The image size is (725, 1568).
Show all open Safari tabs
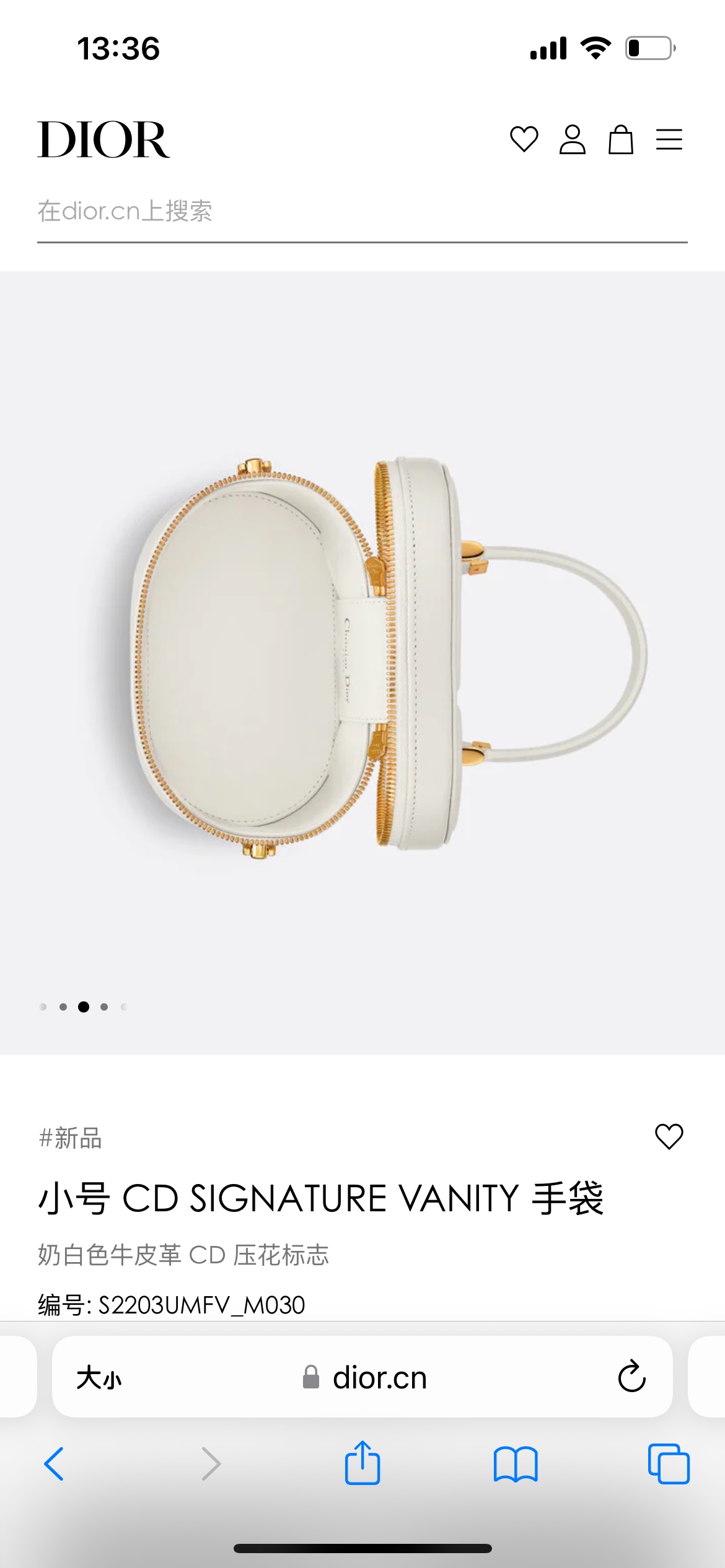(x=669, y=1464)
